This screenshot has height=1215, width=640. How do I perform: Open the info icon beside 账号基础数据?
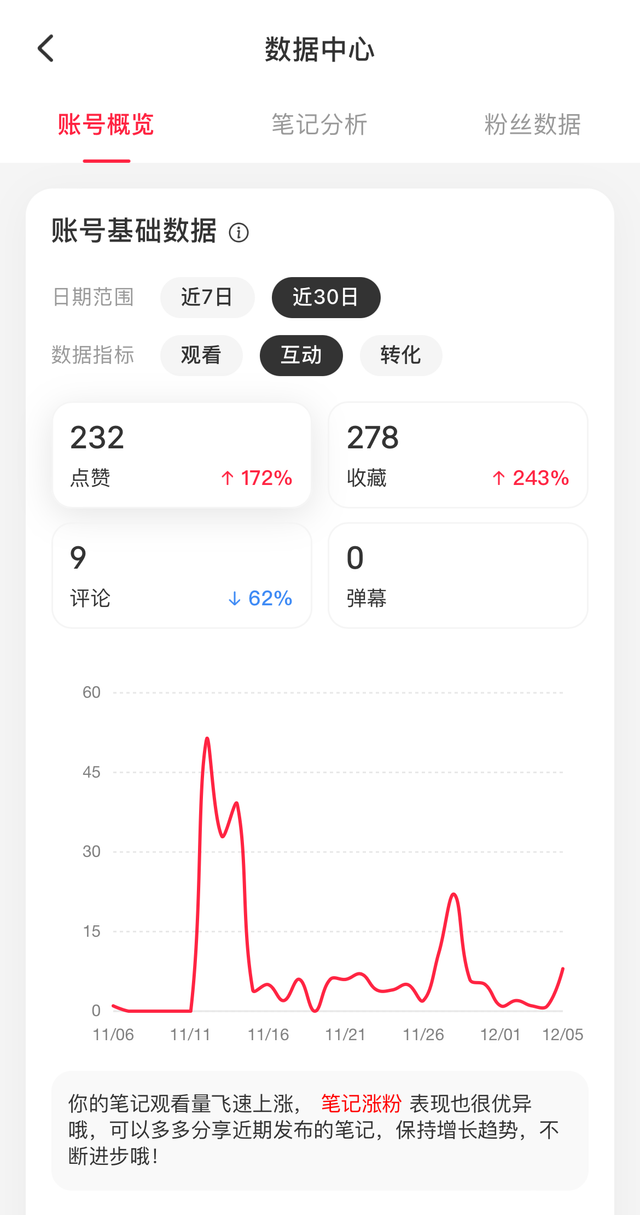[239, 232]
